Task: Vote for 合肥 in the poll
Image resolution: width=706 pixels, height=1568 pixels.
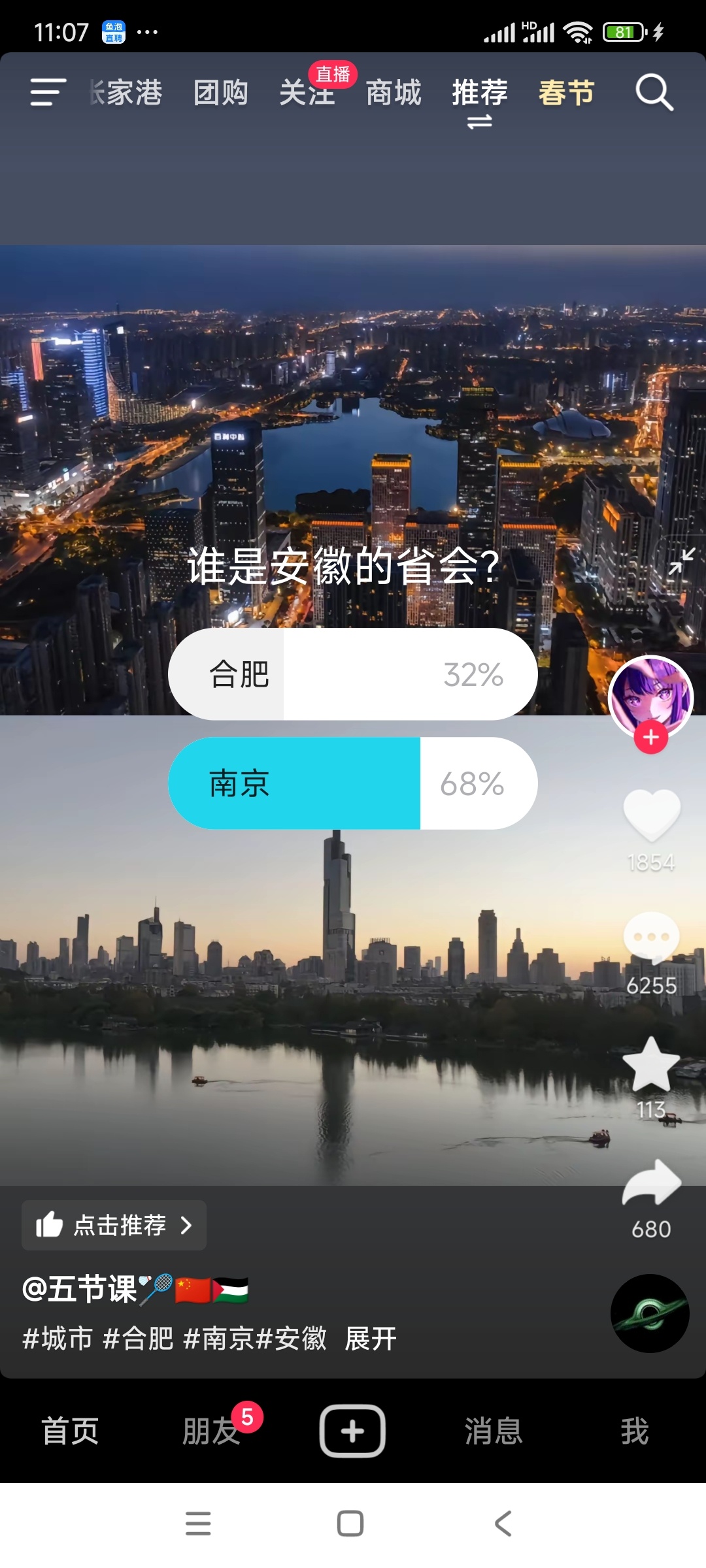Action: click(353, 674)
